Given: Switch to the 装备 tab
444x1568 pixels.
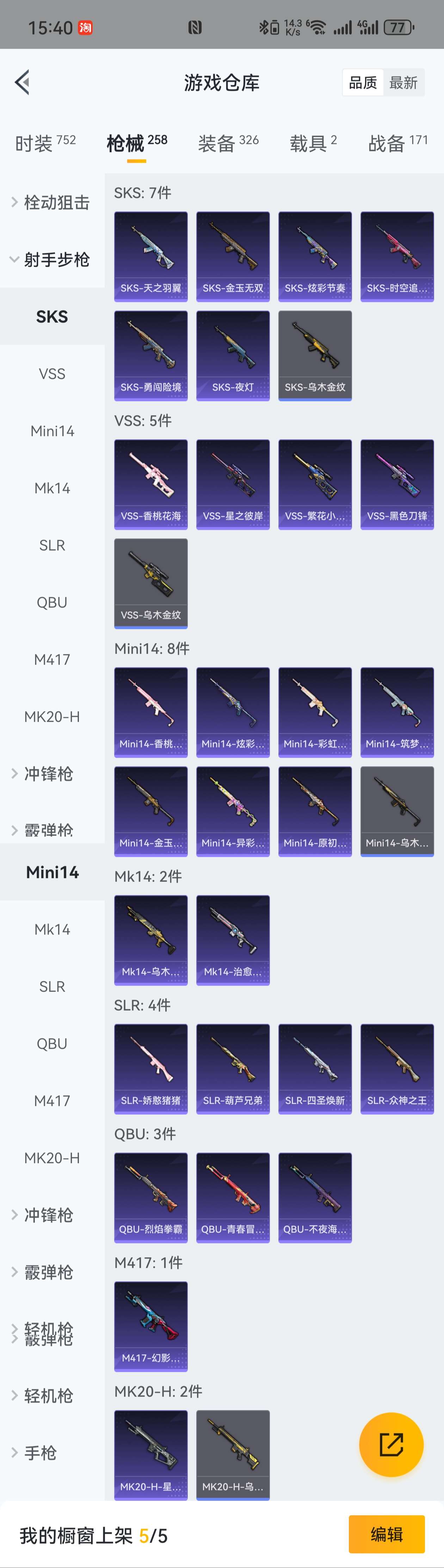Looking at the screenshot, I should [228, 144].
